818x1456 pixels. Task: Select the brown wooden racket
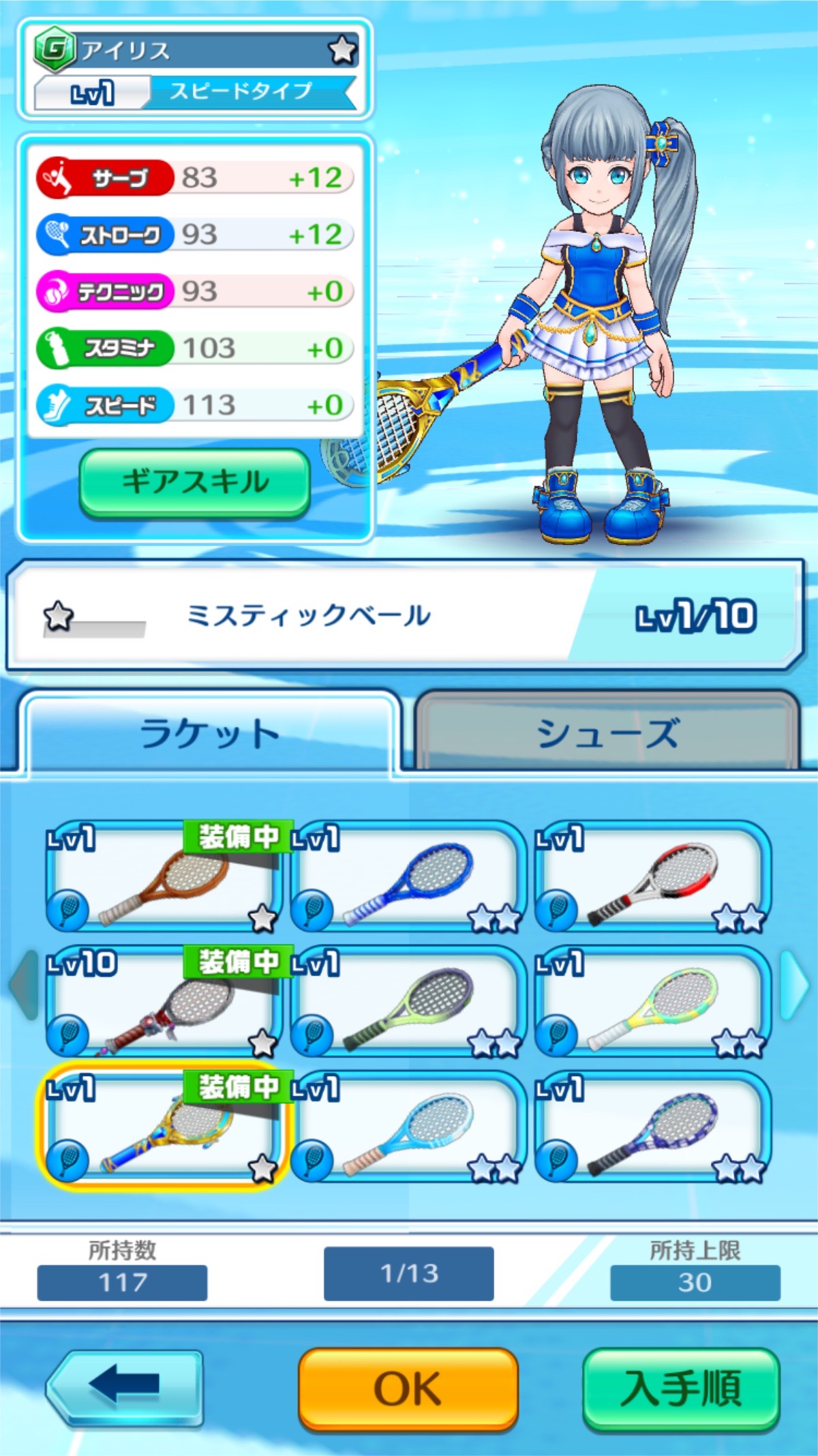pyautogui.click(x=164, y=878)
